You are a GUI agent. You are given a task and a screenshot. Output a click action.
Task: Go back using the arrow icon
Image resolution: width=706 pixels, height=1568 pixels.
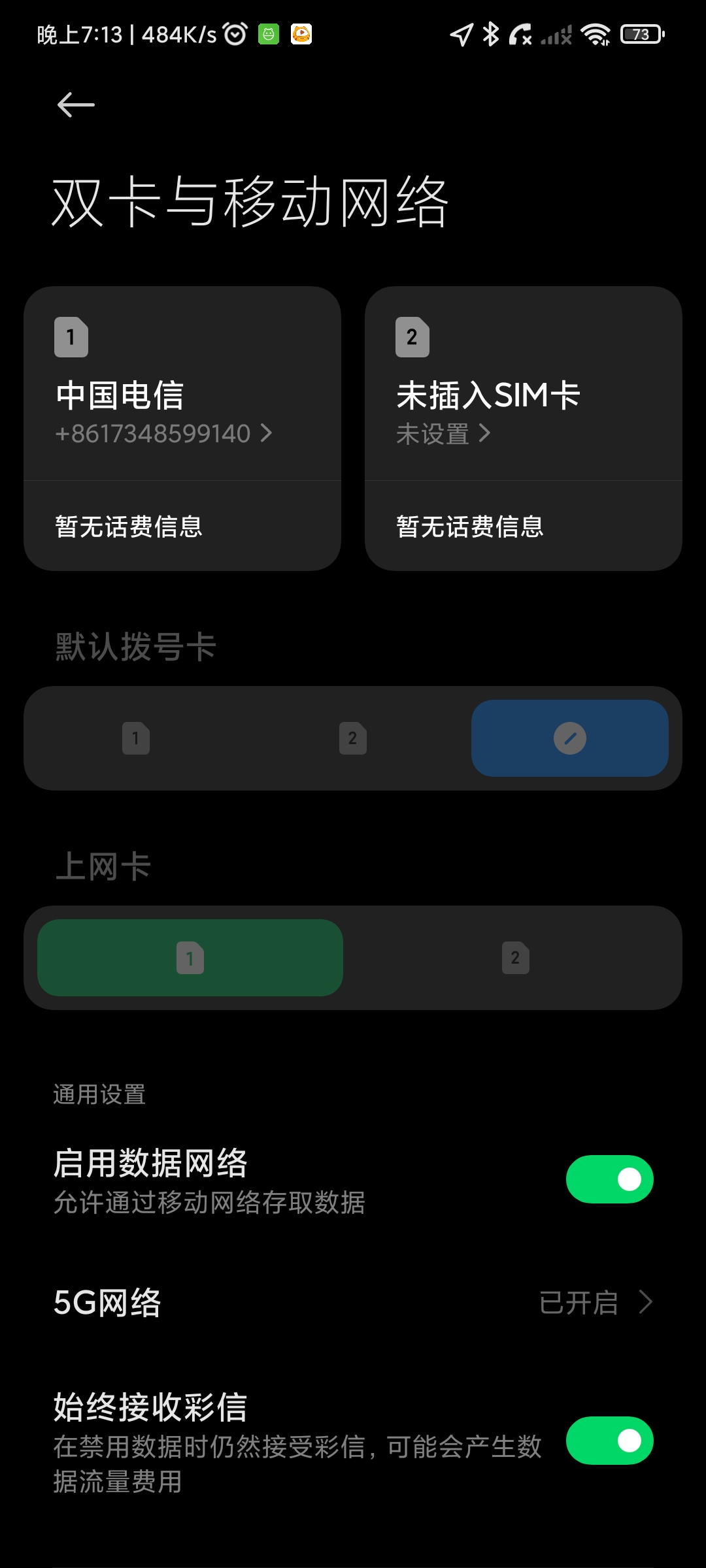coord(76,105)
